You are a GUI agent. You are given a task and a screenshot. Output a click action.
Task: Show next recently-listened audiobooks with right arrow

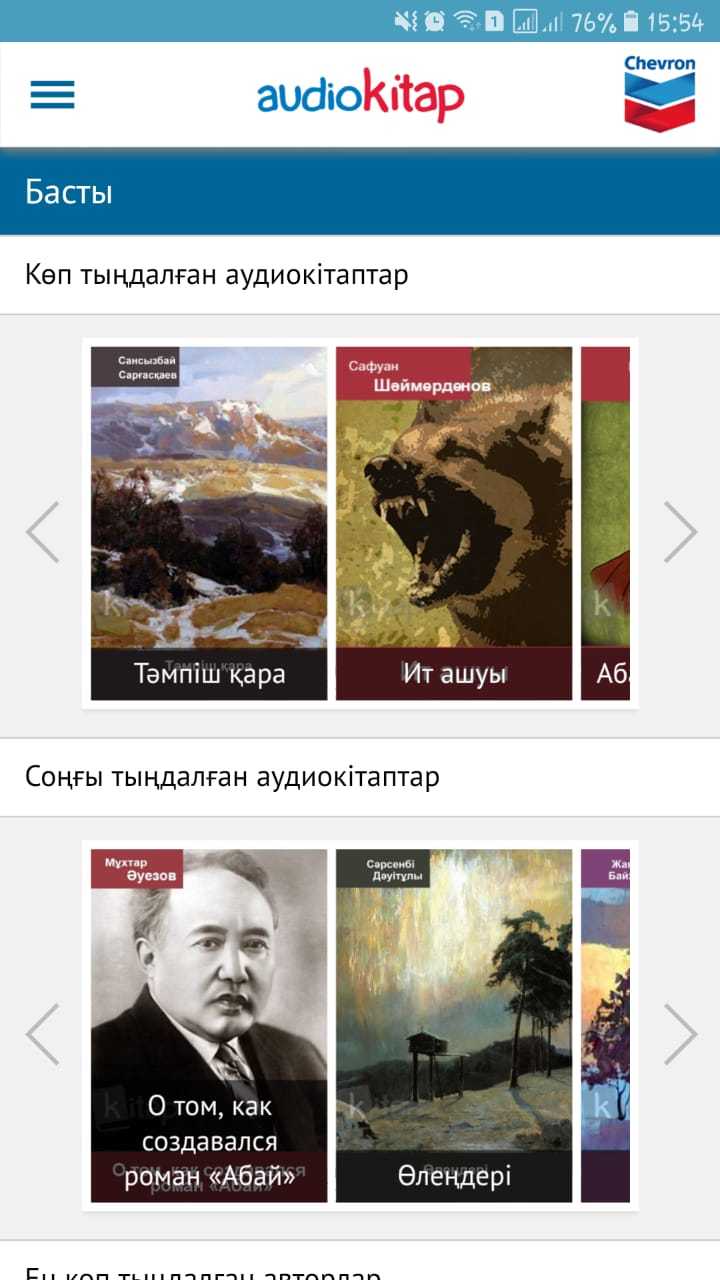(x=680, y=1034)
